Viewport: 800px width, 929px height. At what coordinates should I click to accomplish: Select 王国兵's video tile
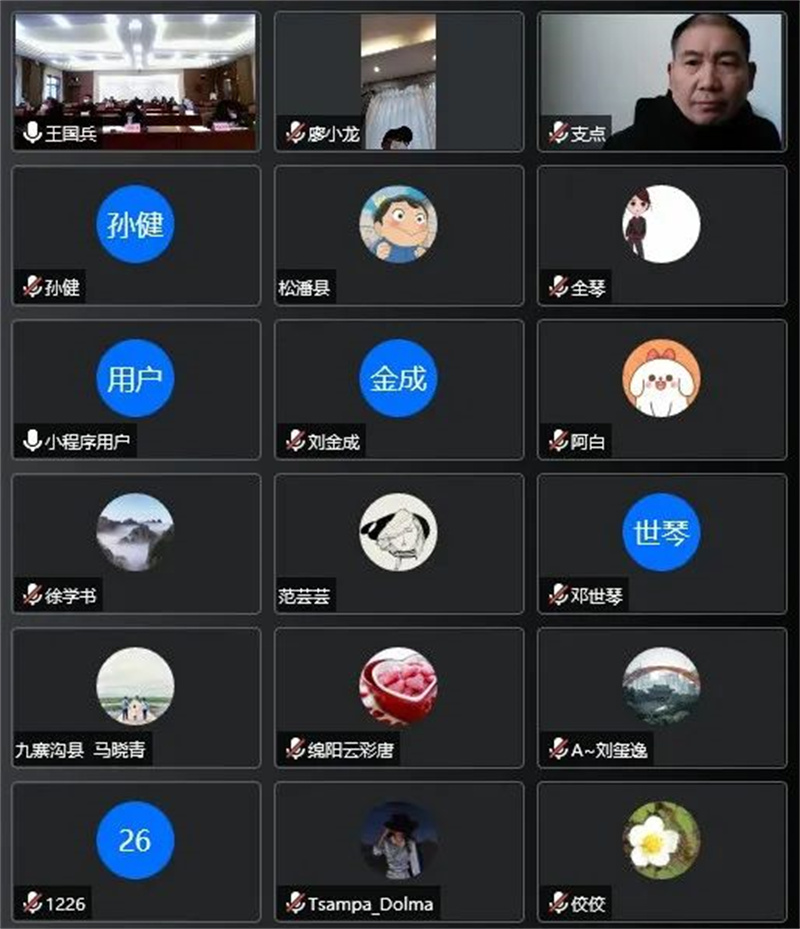pyautogui.click(x=135, y=81)
